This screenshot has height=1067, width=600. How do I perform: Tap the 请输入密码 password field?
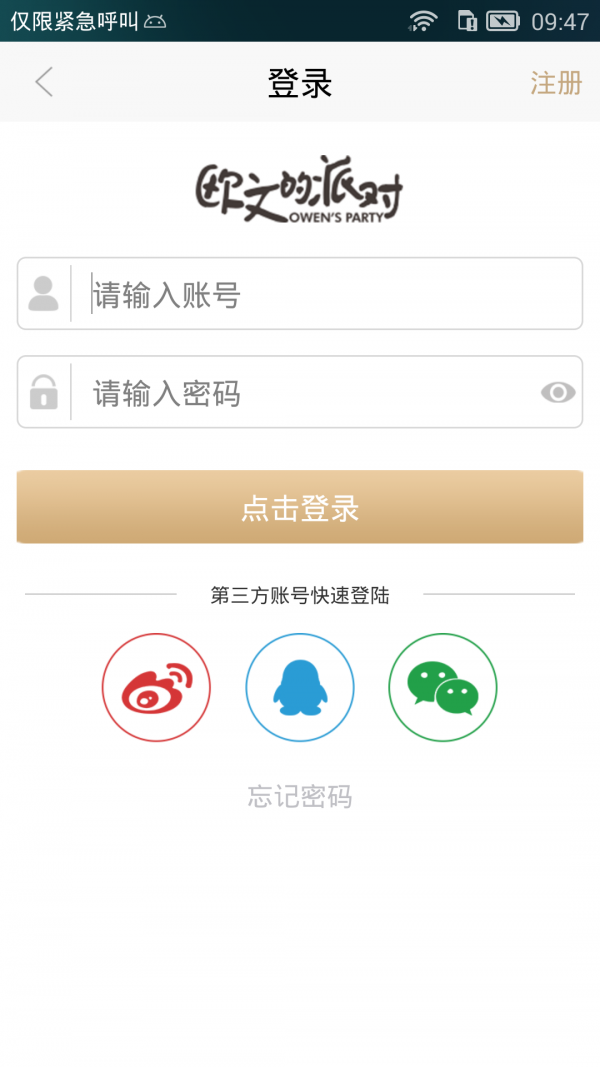click(300, 392)
